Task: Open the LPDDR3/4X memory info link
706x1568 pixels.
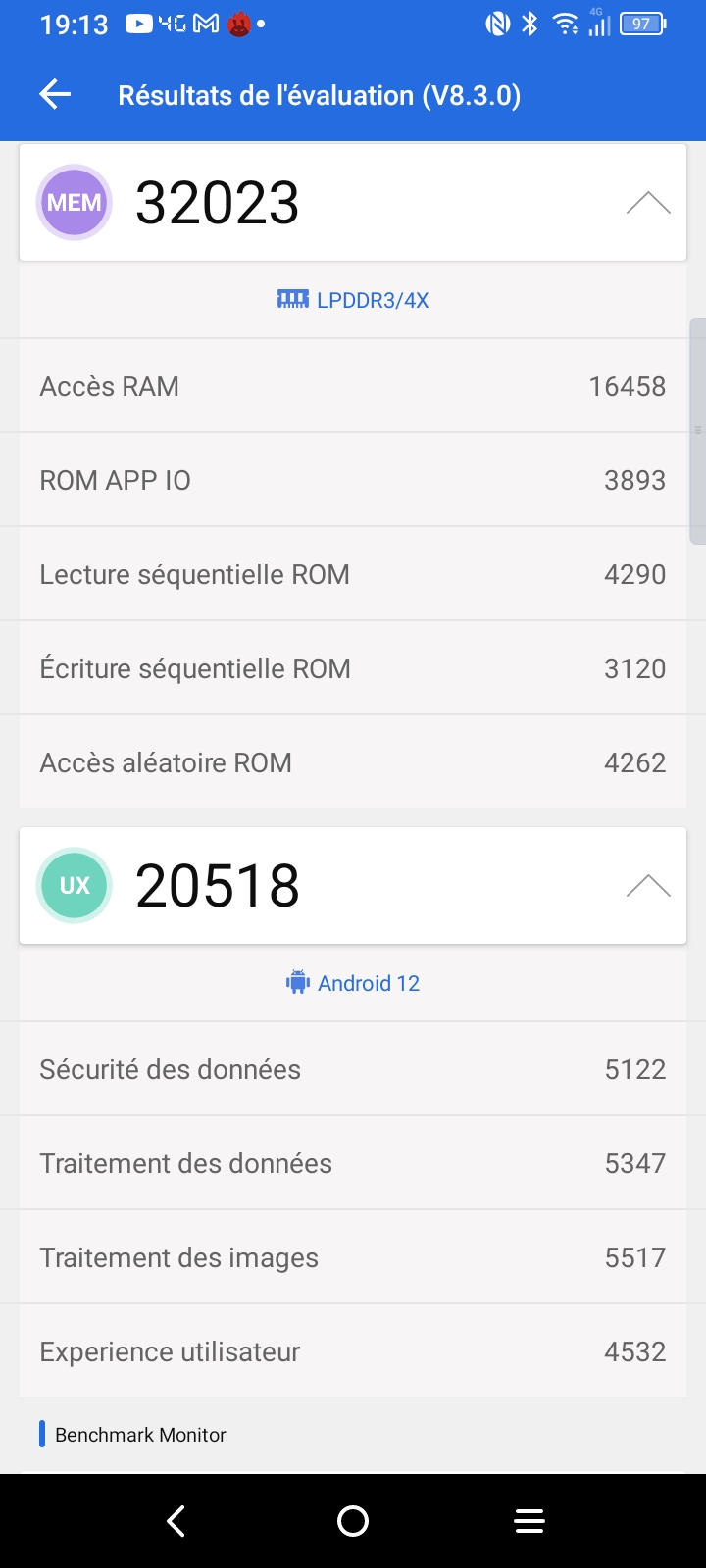Action: [x=354, y=300]
